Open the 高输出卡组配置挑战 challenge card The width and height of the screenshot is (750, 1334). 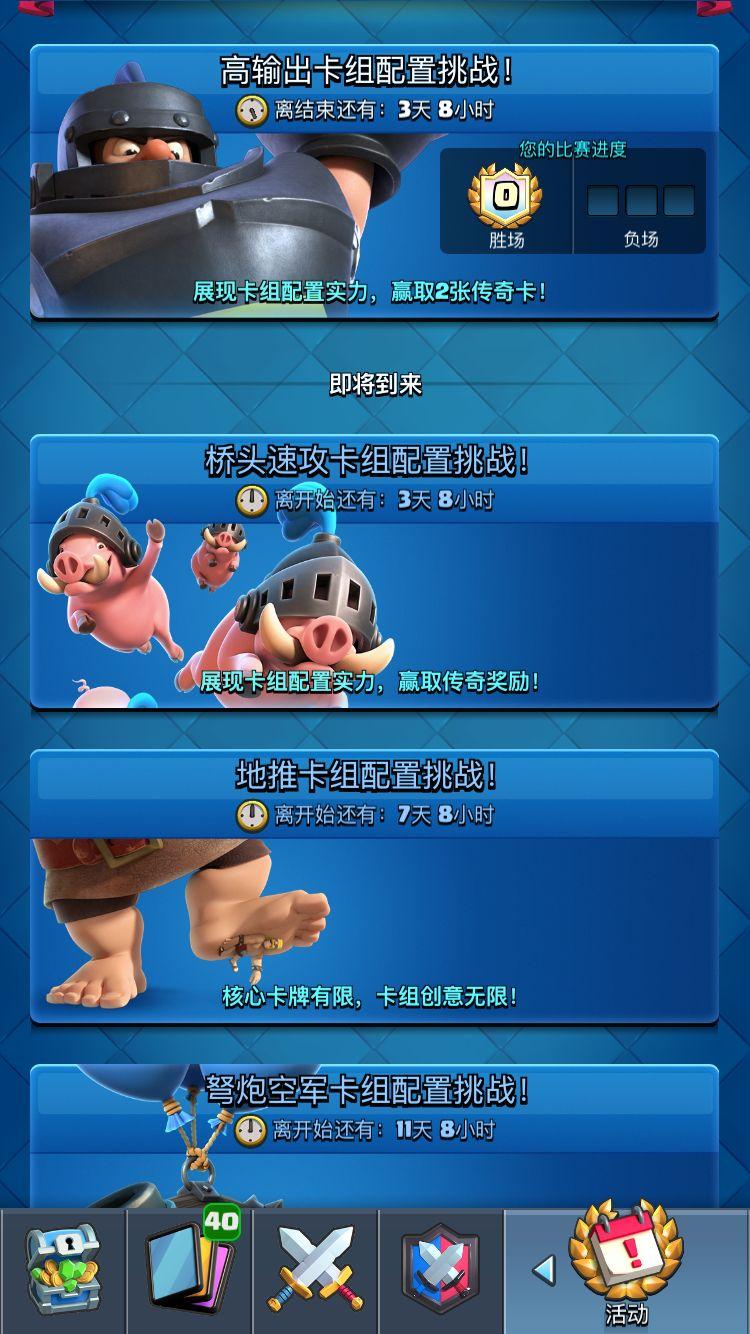pos(374,182)
